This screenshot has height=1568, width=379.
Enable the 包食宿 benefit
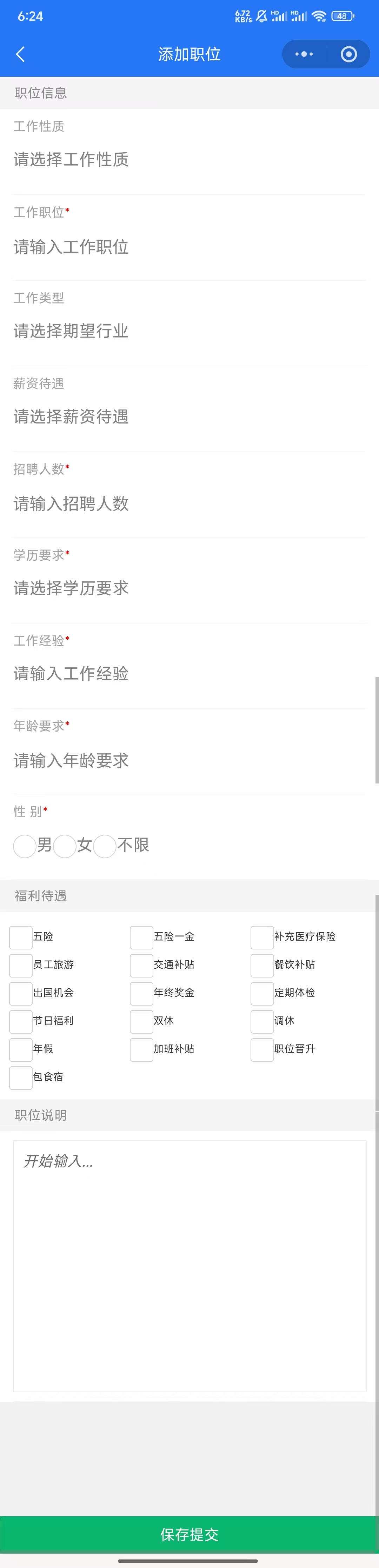pos(21,1077)
